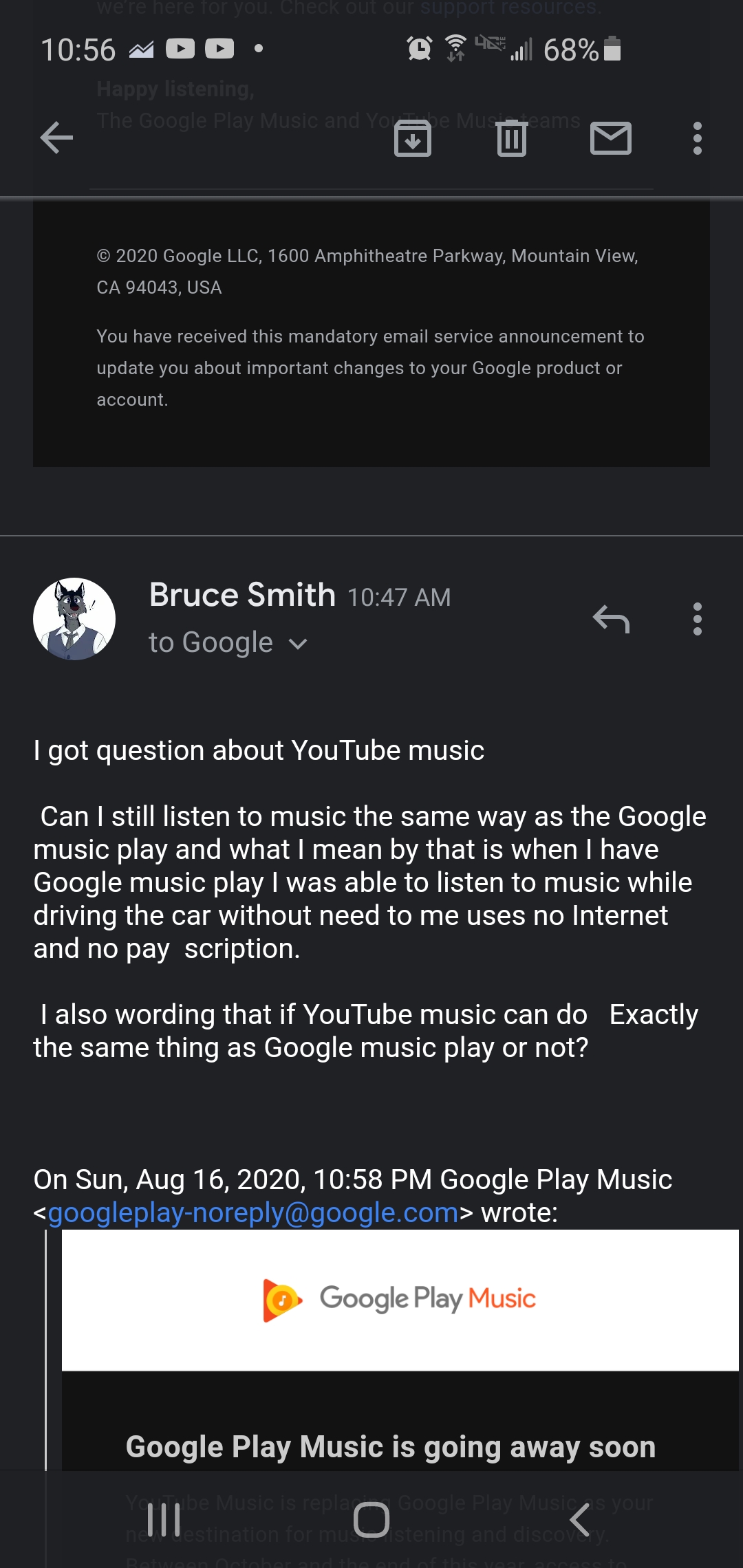Open the top toolbar overflow menu

[698, 138]
